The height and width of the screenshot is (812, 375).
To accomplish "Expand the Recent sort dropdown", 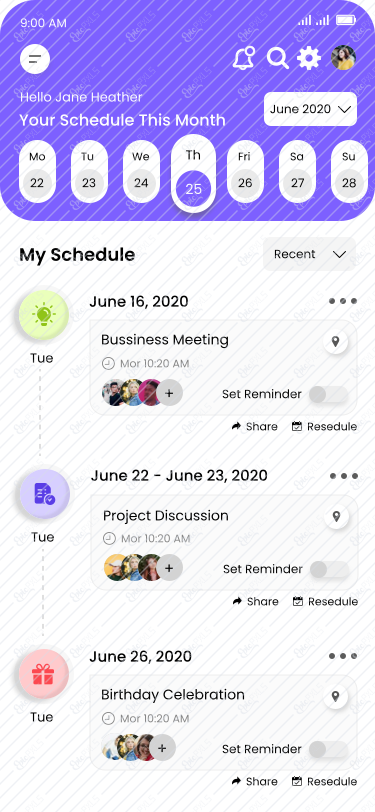I will coord(309,254).
